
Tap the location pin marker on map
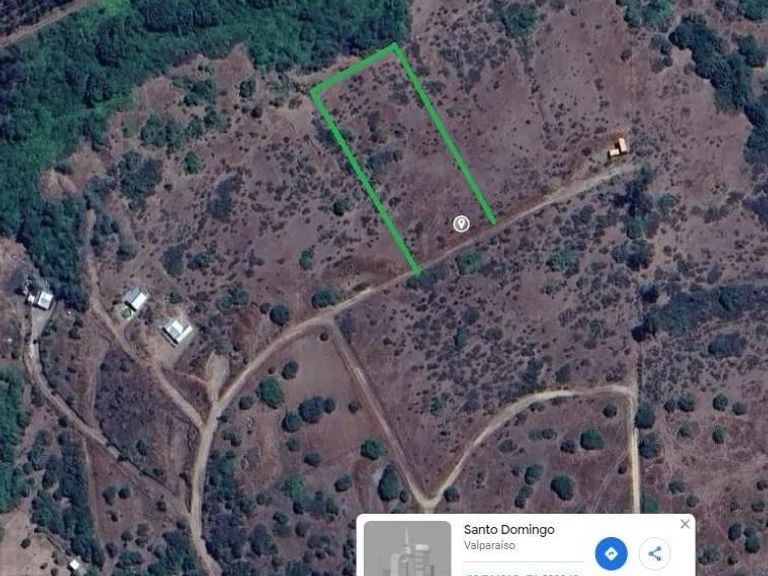461,223
